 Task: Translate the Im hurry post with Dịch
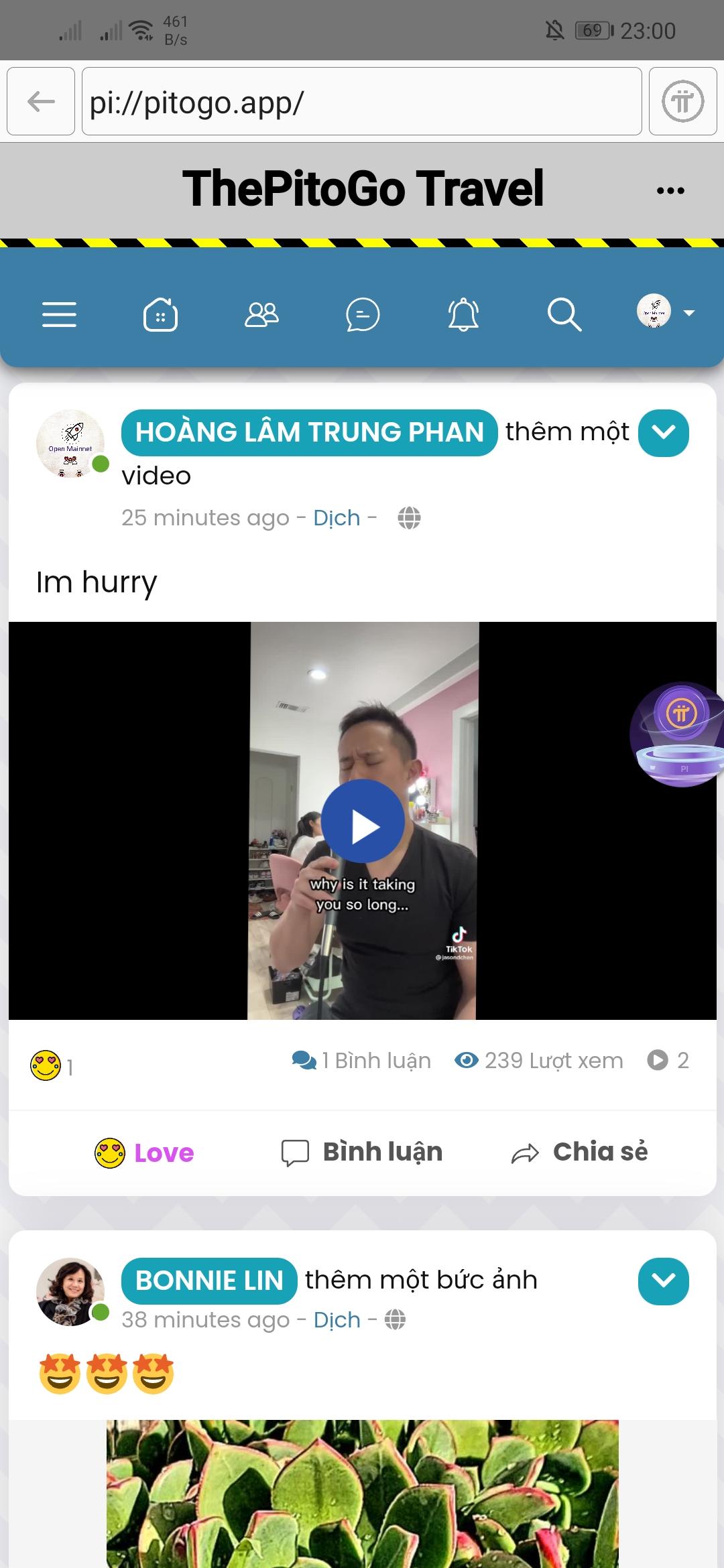point(337,518)
